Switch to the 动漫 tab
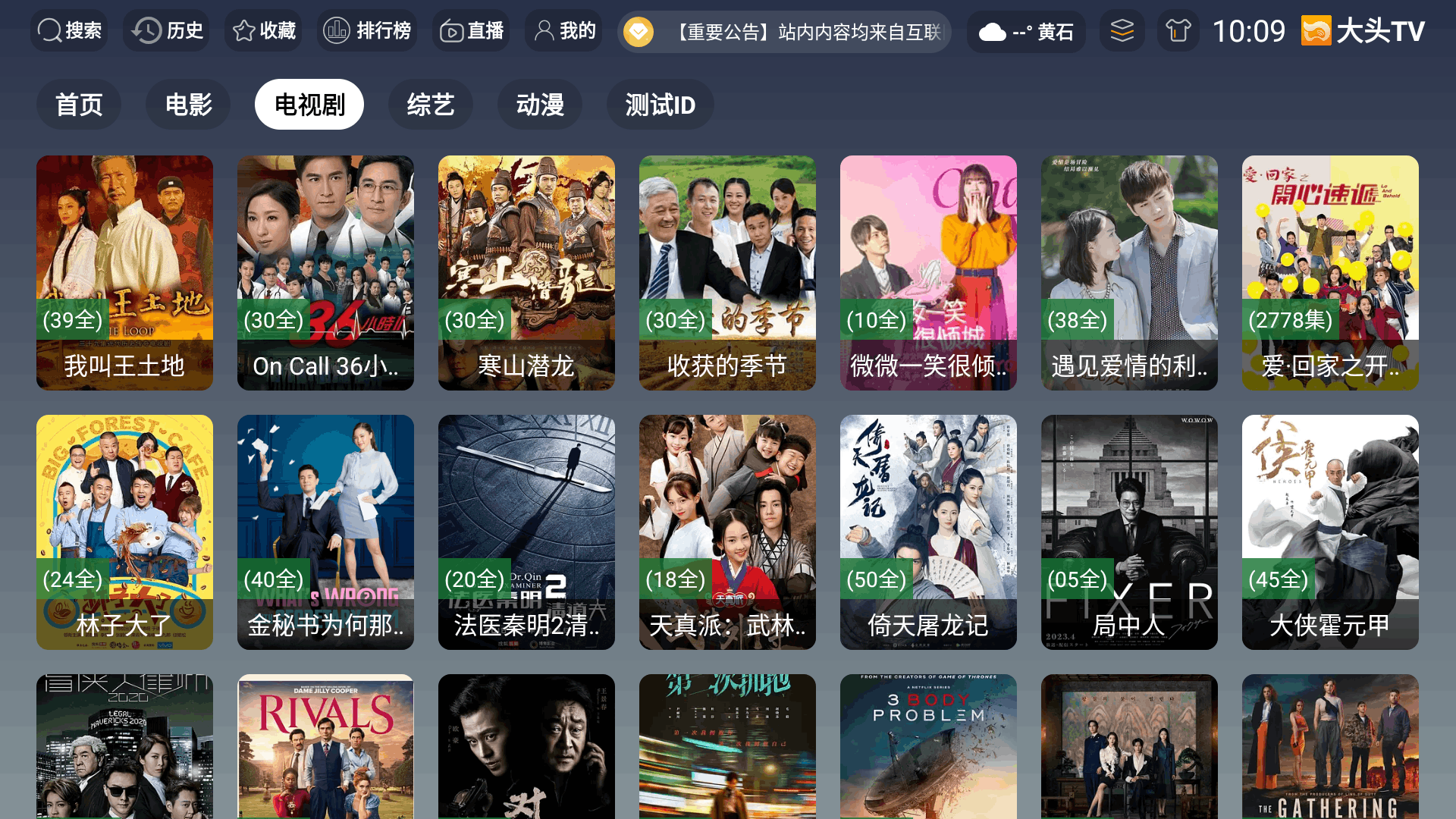 coord(539,105)
